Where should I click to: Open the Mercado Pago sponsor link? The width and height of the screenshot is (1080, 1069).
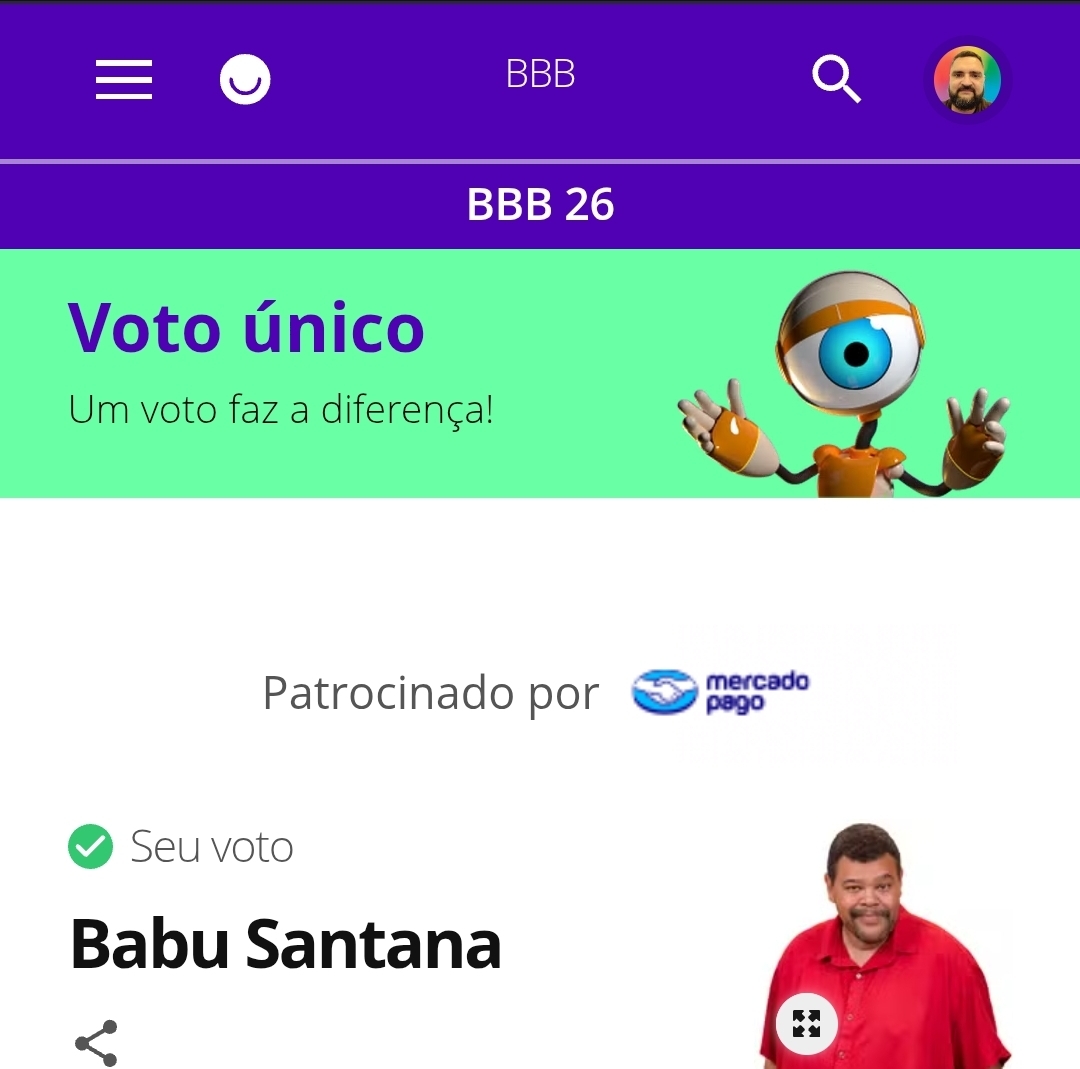point(721,692)
